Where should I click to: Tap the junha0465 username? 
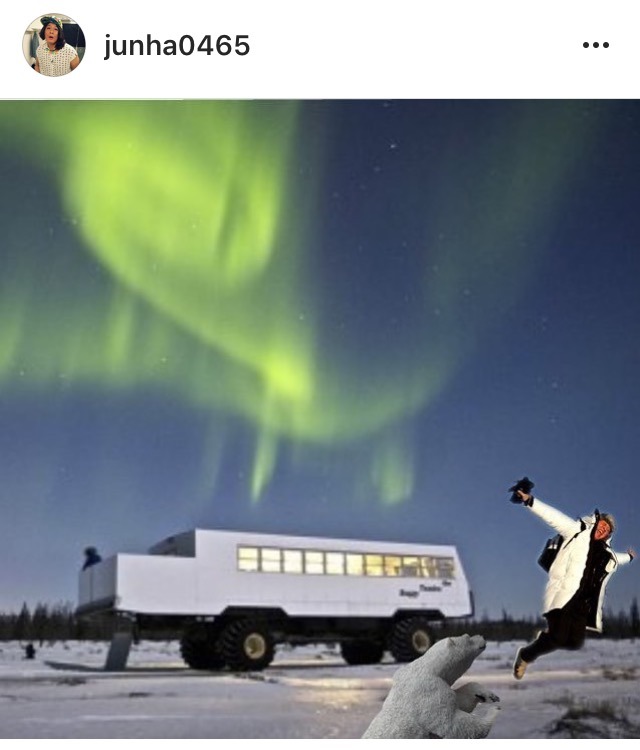pos(177,46)
